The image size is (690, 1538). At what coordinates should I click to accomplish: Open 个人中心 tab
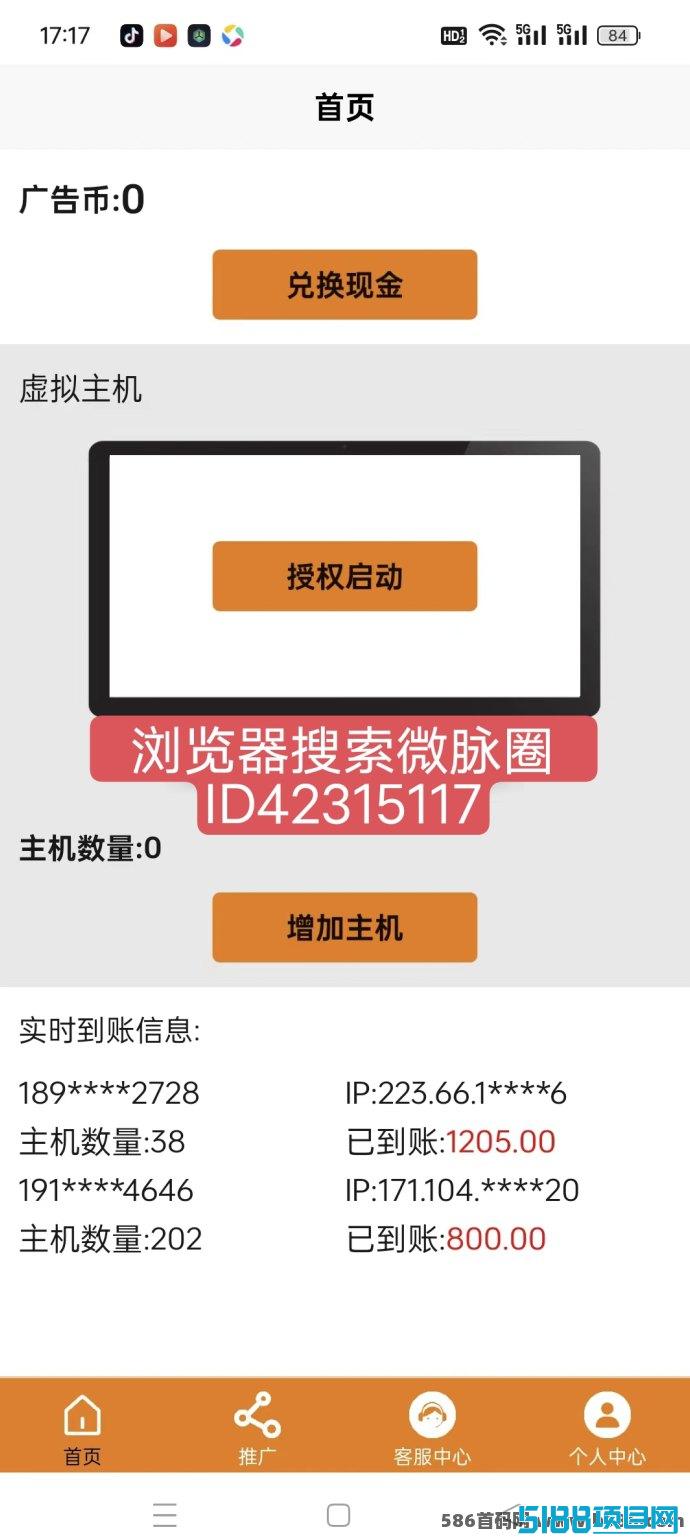606,1428
